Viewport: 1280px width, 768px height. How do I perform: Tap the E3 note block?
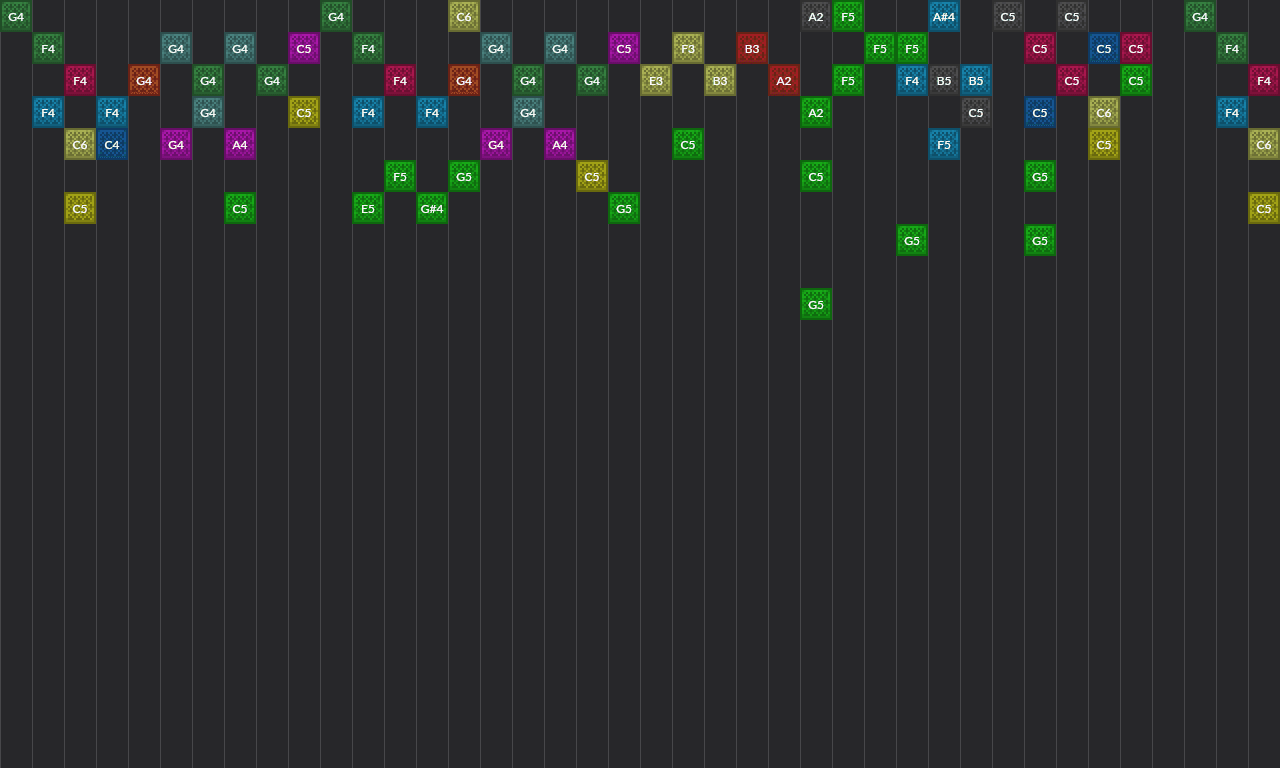(x=656, y=80)
